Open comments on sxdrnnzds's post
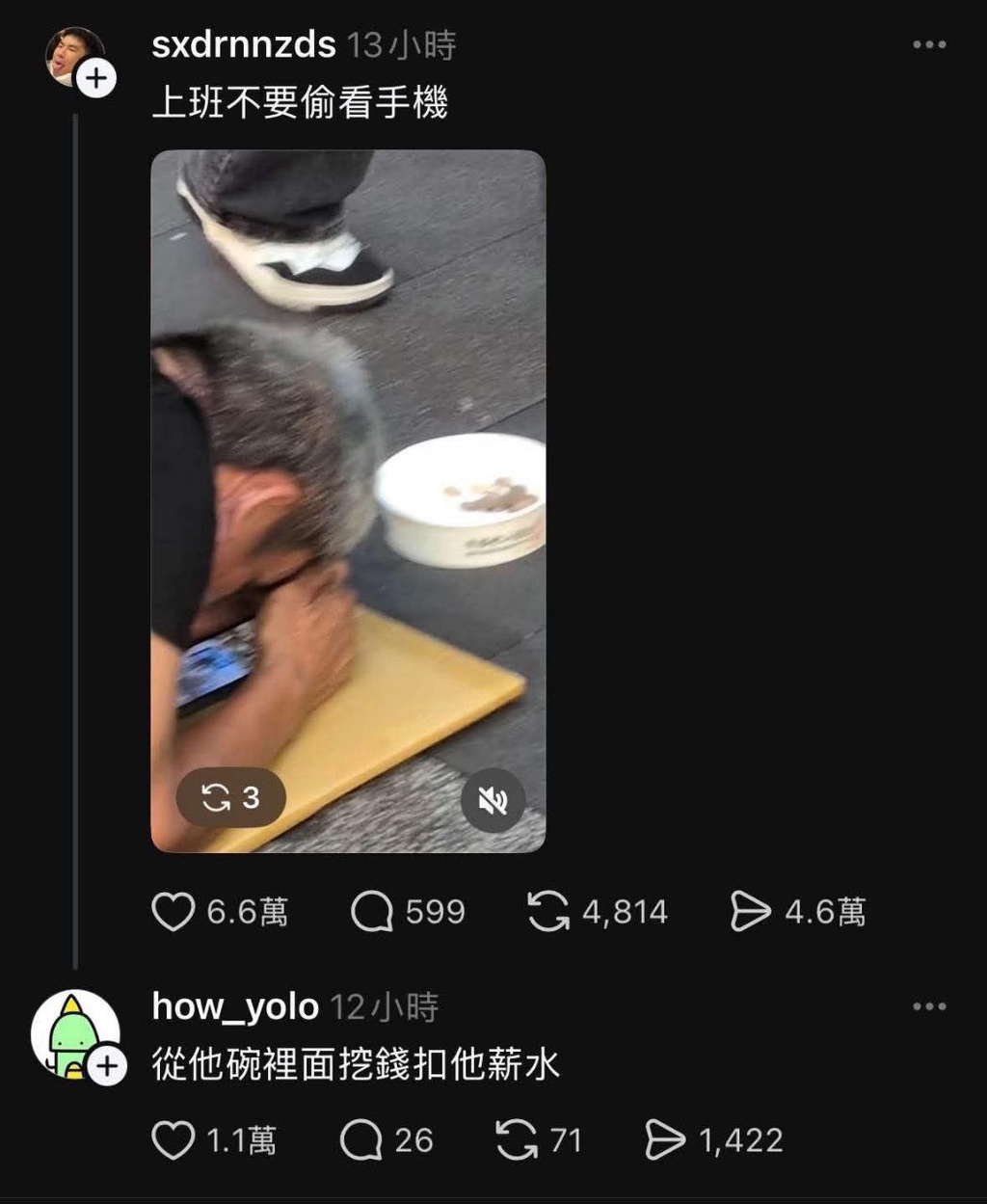987x1204 pixels. [x=372, y=912]
